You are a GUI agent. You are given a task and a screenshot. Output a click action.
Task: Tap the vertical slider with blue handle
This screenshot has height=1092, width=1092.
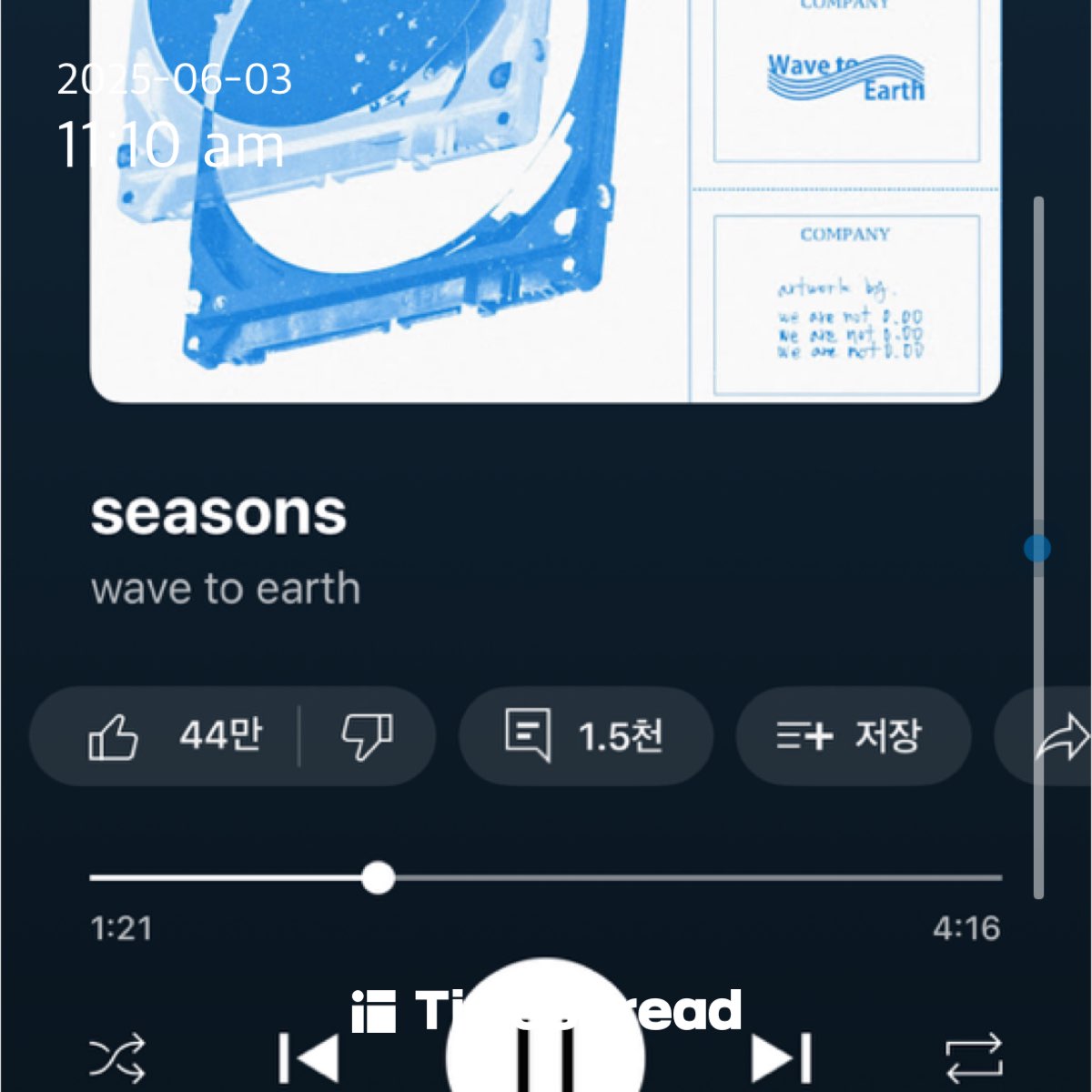click(x=1037, y=548)
